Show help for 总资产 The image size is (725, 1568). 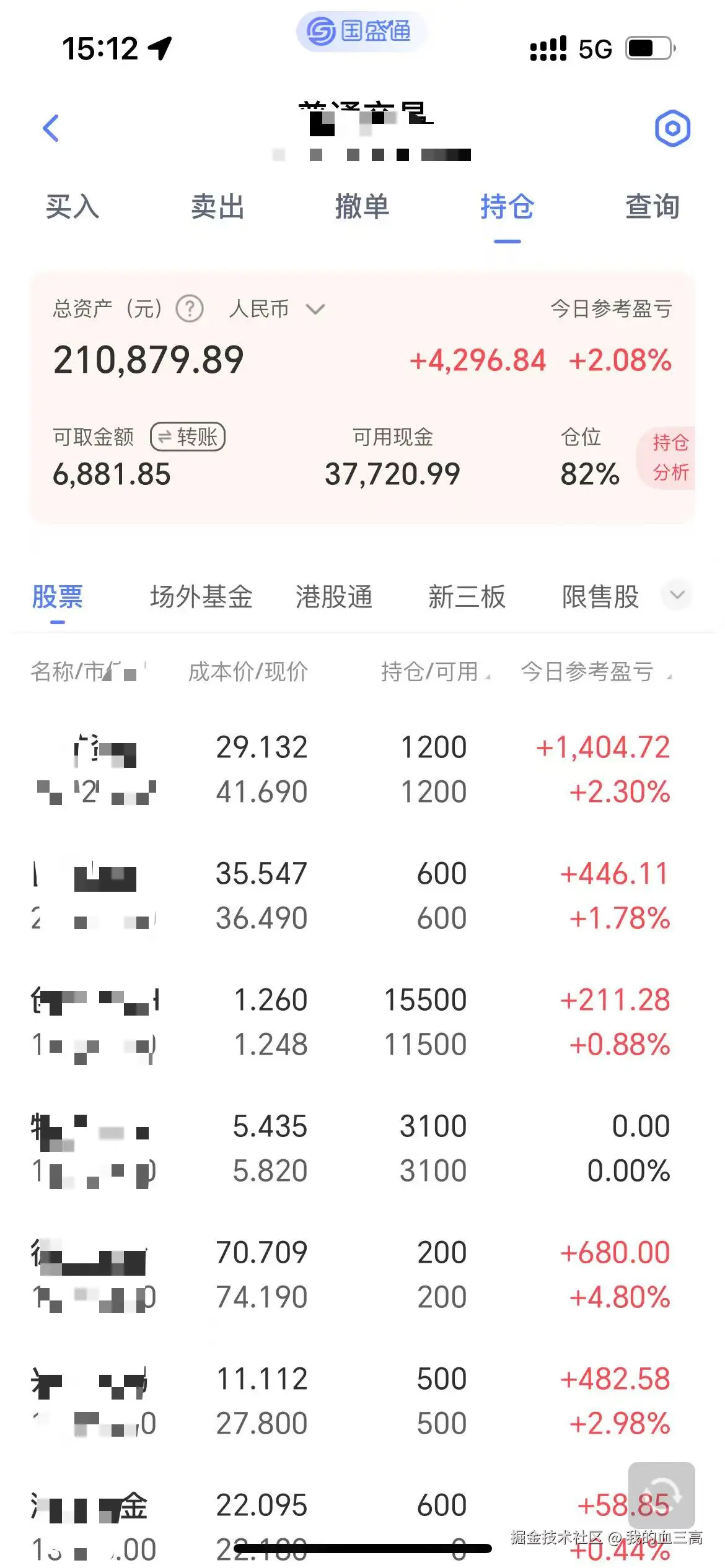[190, 308]
